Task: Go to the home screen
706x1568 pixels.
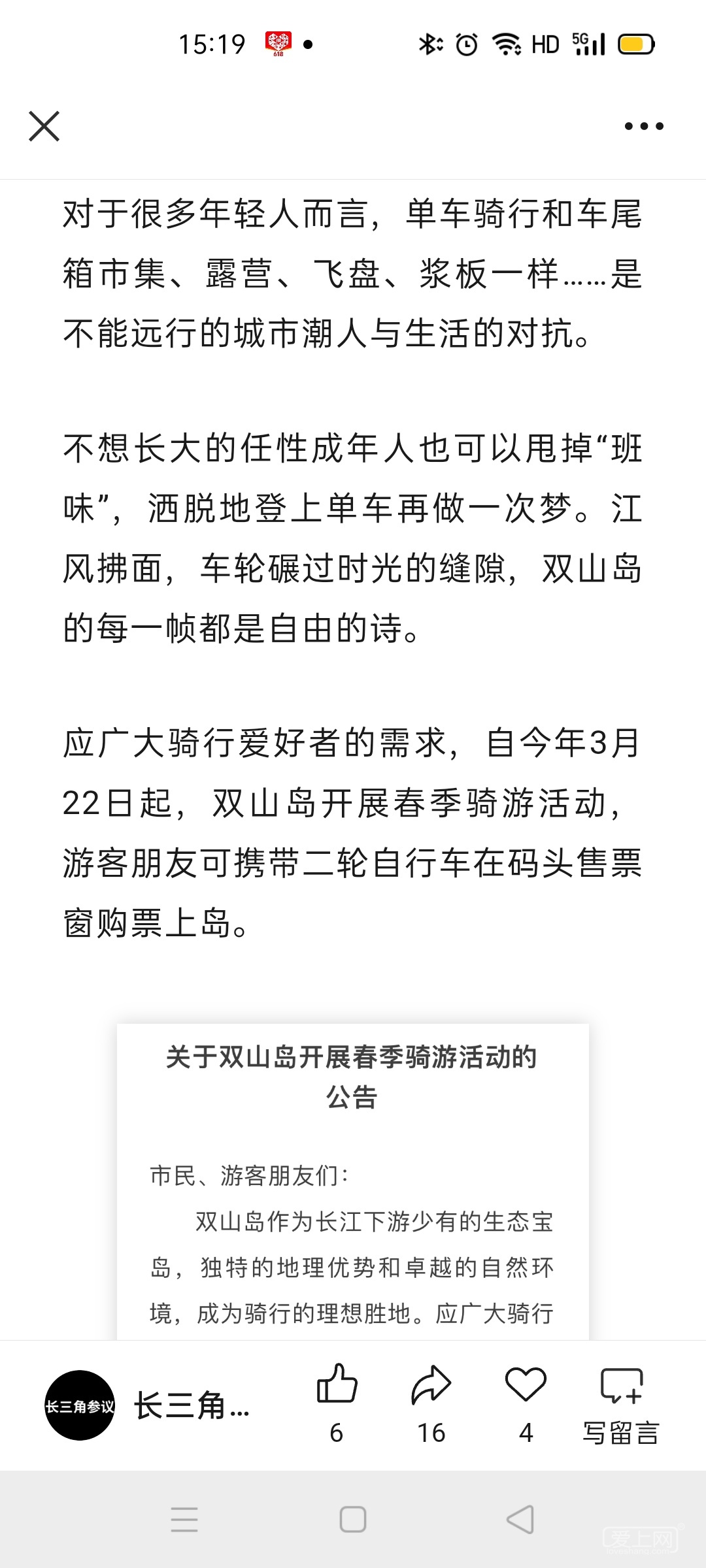Action: [x=353, y=1520]
